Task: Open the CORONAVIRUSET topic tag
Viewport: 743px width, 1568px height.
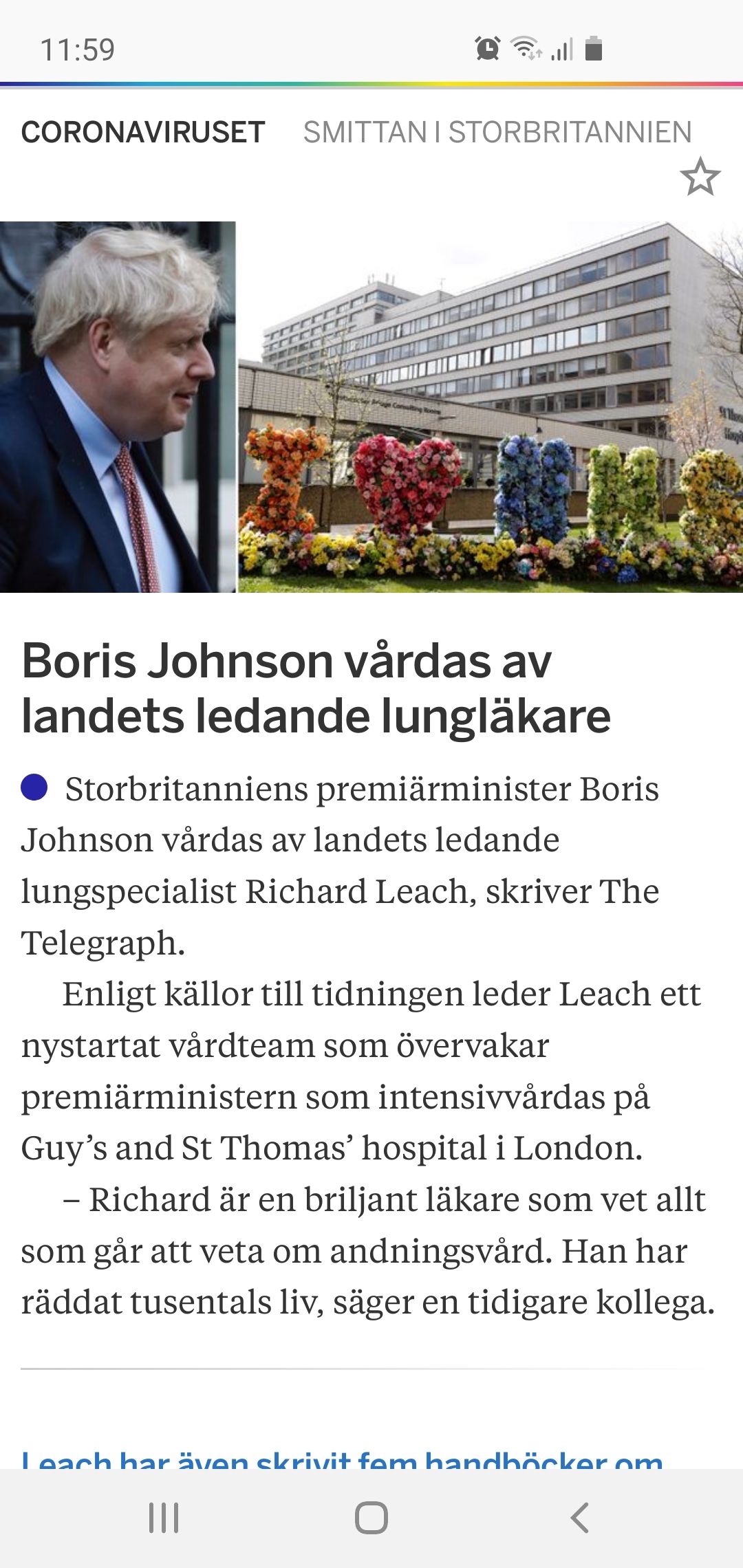Action: pos(143,132)
